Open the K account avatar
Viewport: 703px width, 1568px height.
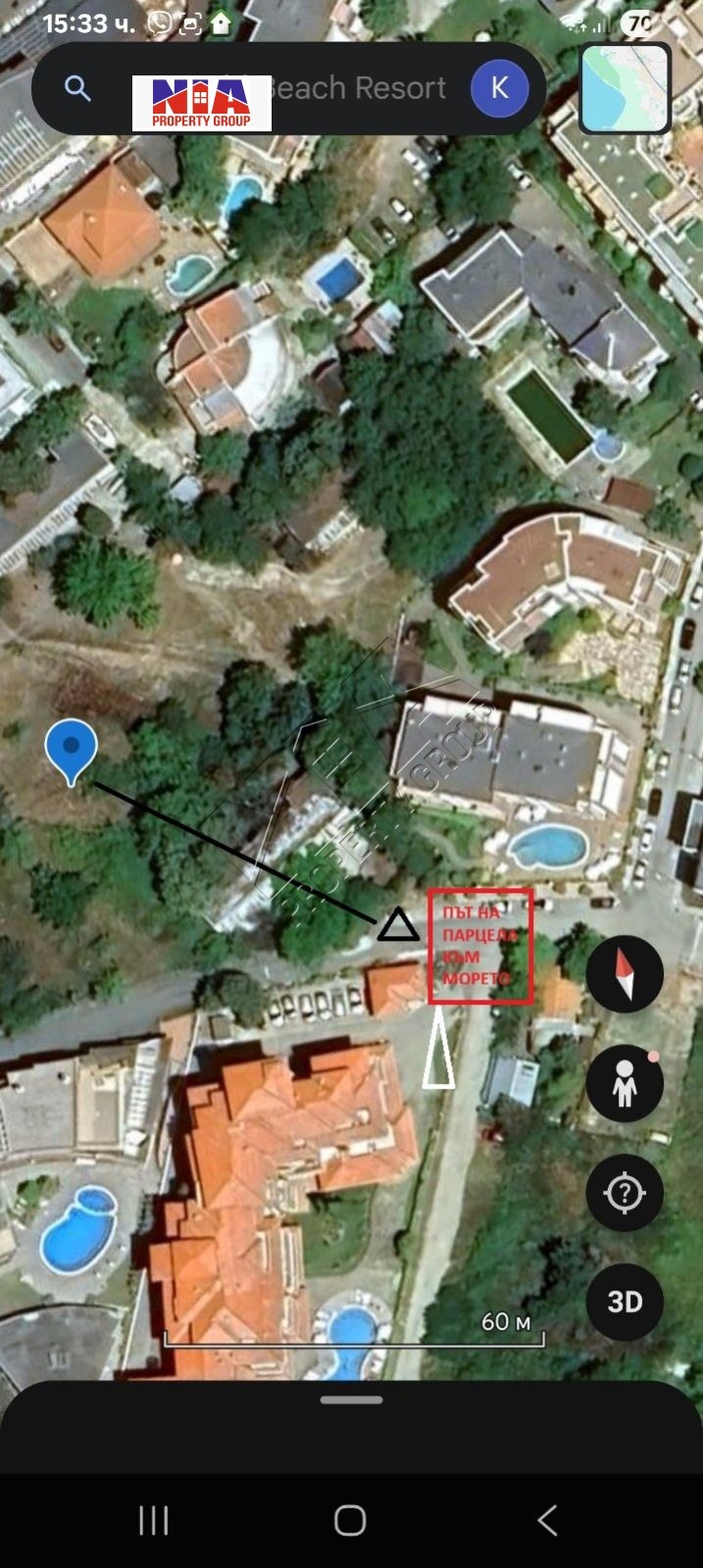pyautogui.click(x=499, y=88)
